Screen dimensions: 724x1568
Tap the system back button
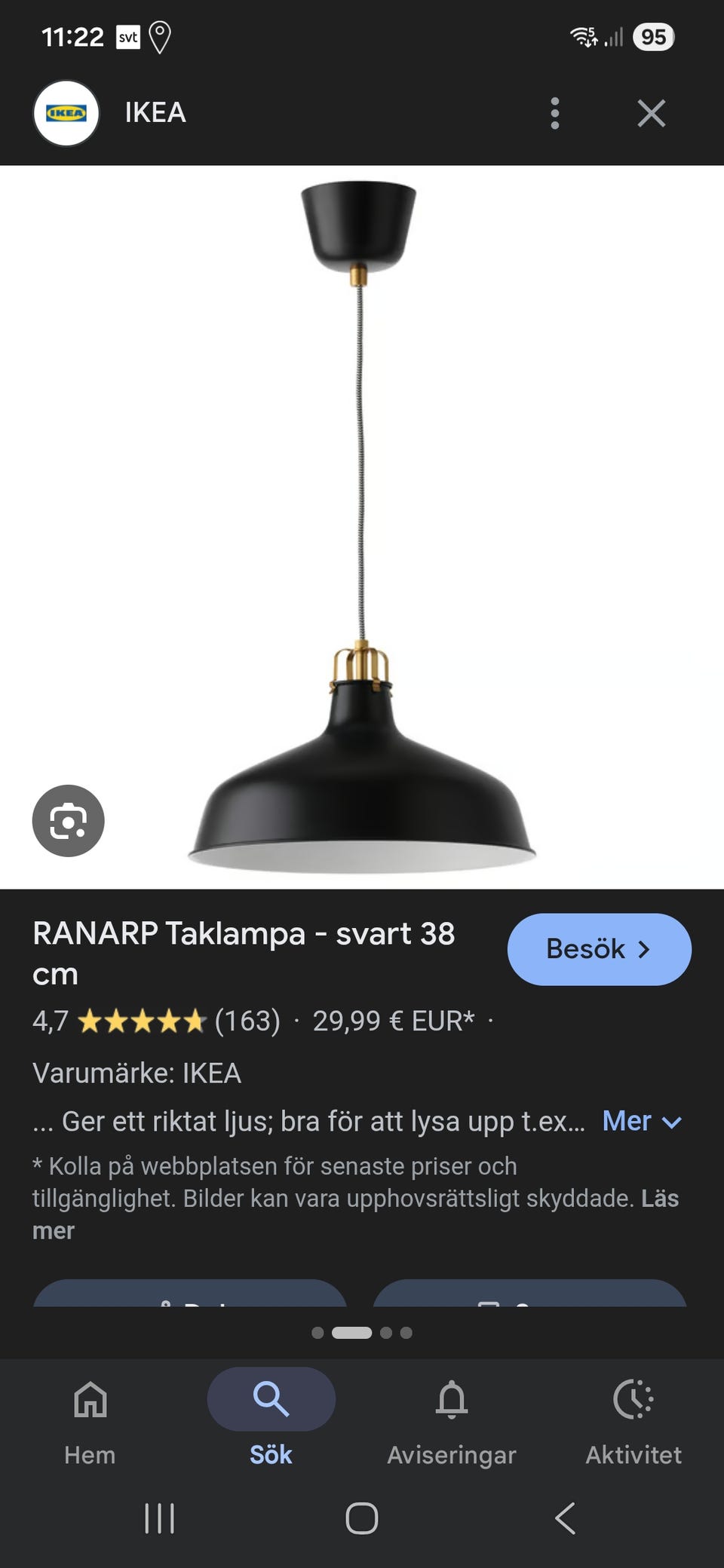(x=566, y=1518)
